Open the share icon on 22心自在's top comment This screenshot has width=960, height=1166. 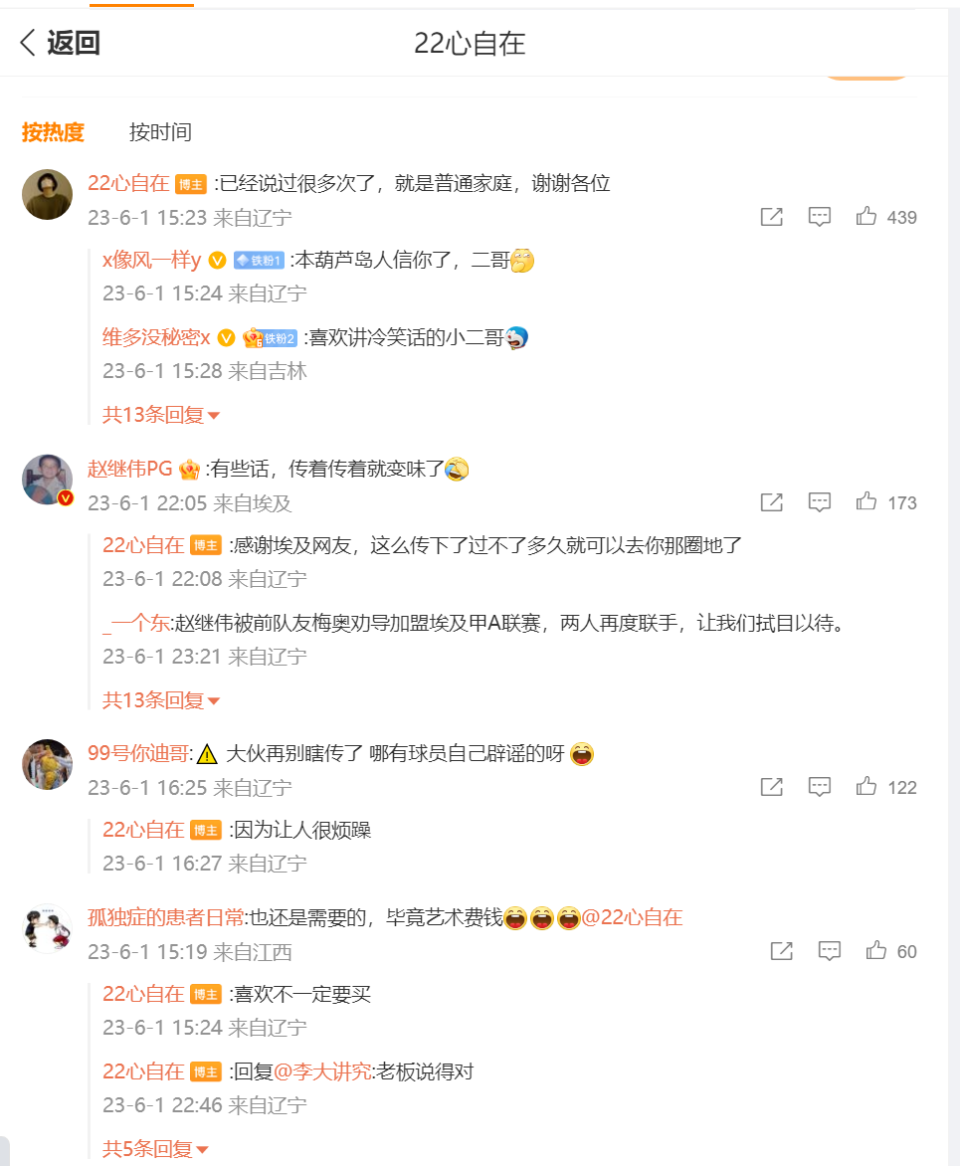click(x=771, y=217)
